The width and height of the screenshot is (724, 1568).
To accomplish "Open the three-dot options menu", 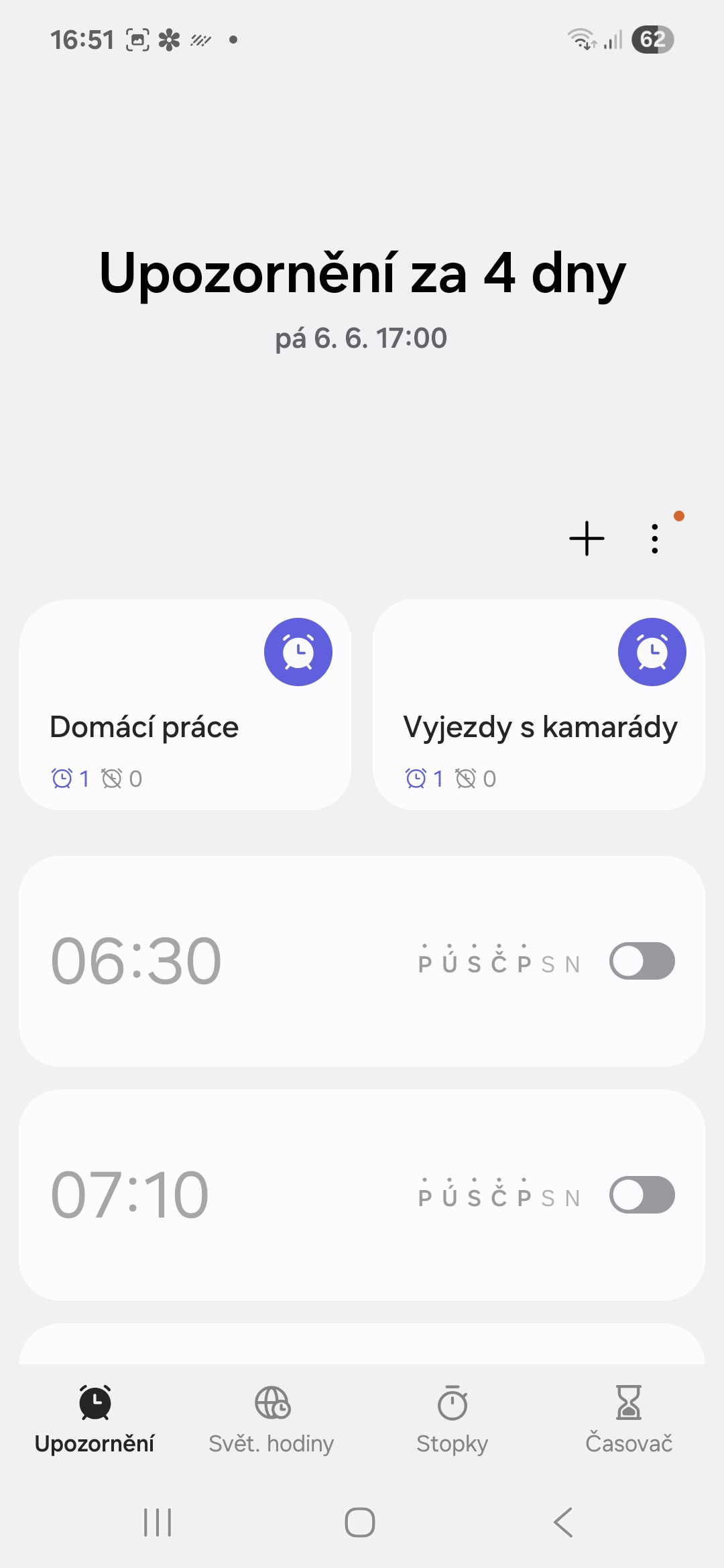I will coord(654,539).
